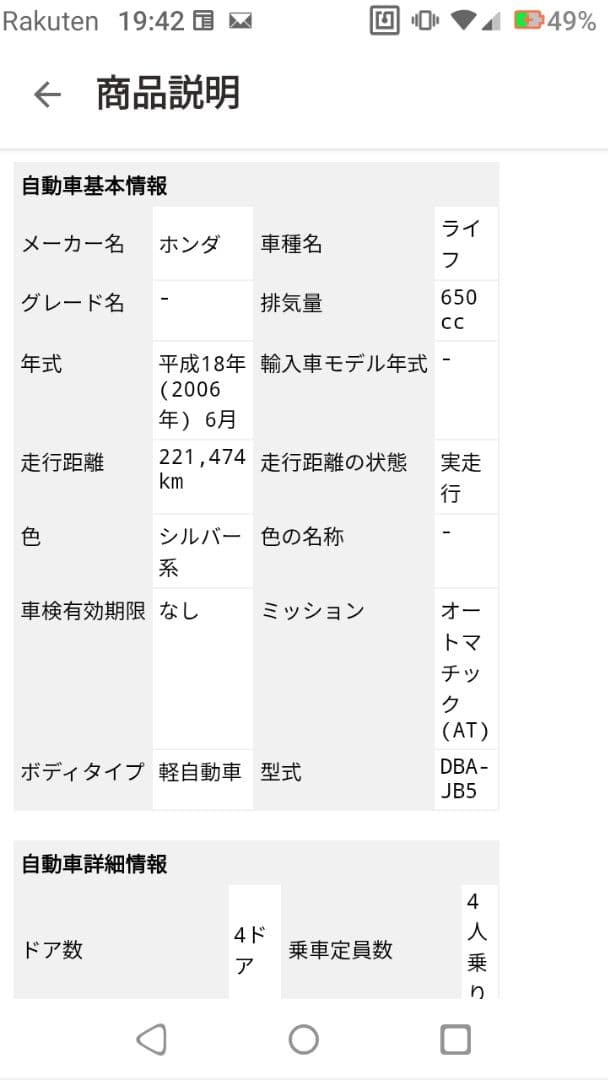Open the recent apps overview
The height and width of the screenshot is (1080, 608).
click(x=455, y=1040)
